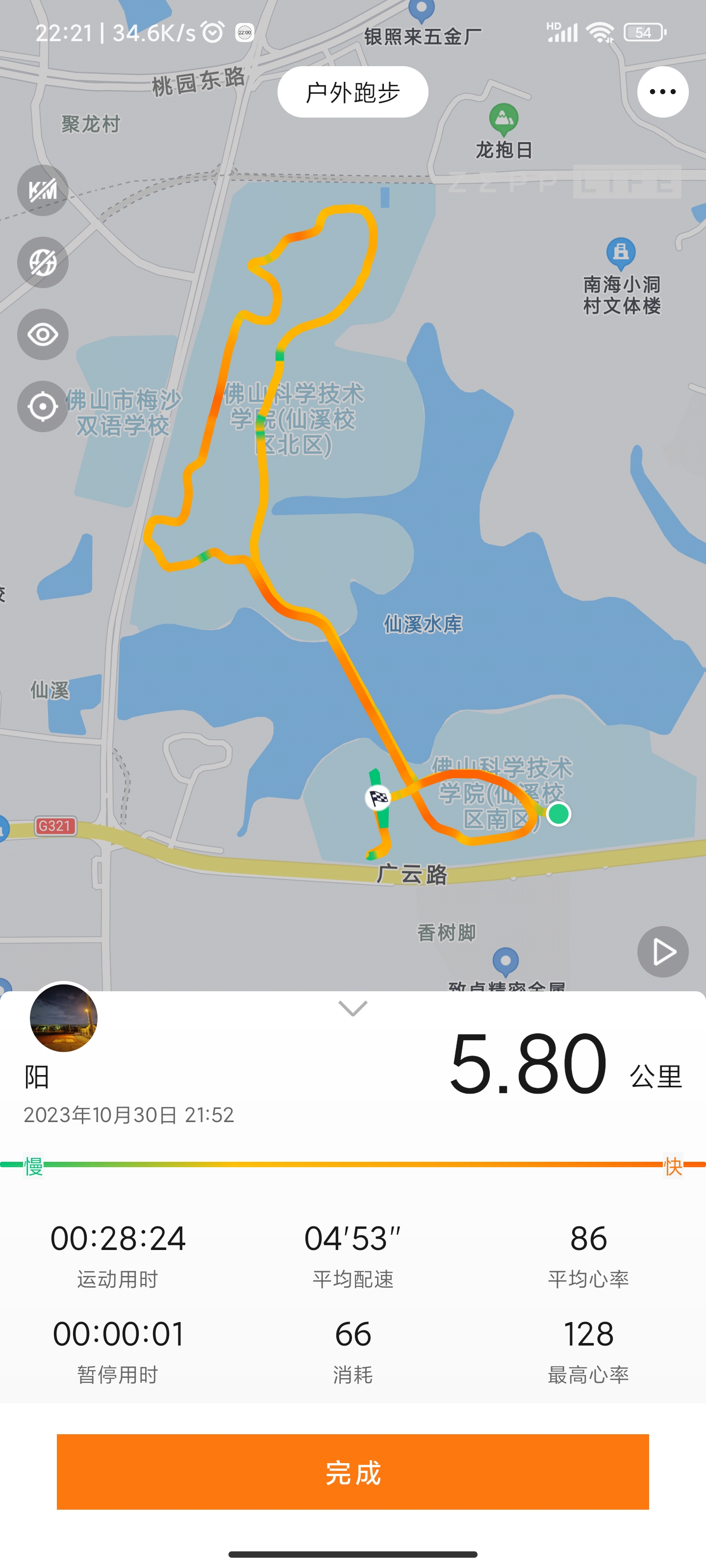Open the user profile avatar
This screenshot has width=706, height=1568.
[x=63, y=1018]
